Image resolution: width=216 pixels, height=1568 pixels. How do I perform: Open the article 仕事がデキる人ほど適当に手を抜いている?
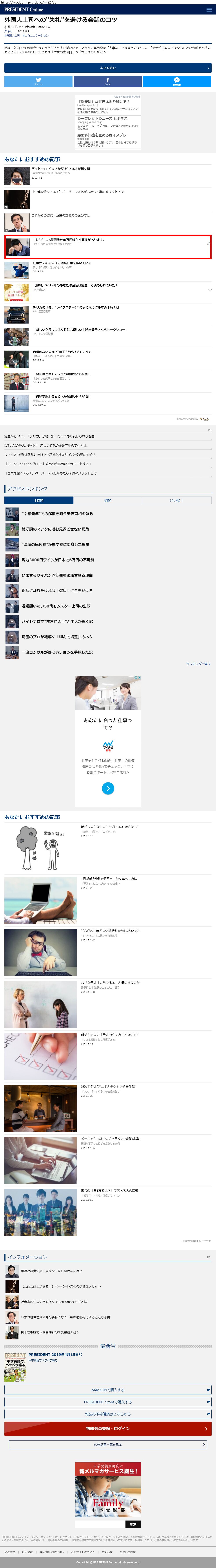(x=62, y=263)
